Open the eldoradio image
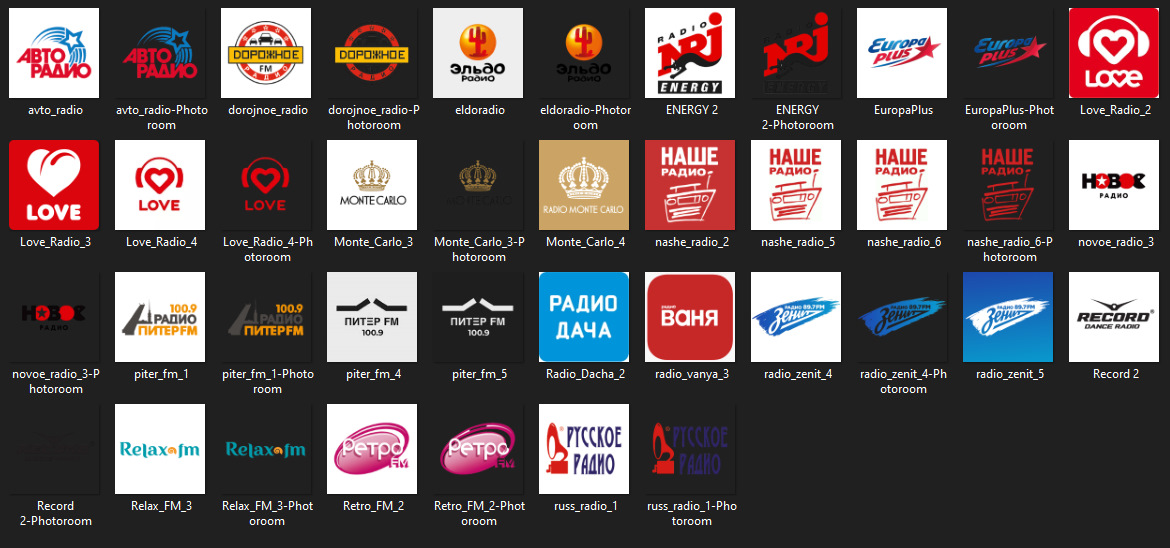This screenshot has height=548, width=1170. (478, 53)
